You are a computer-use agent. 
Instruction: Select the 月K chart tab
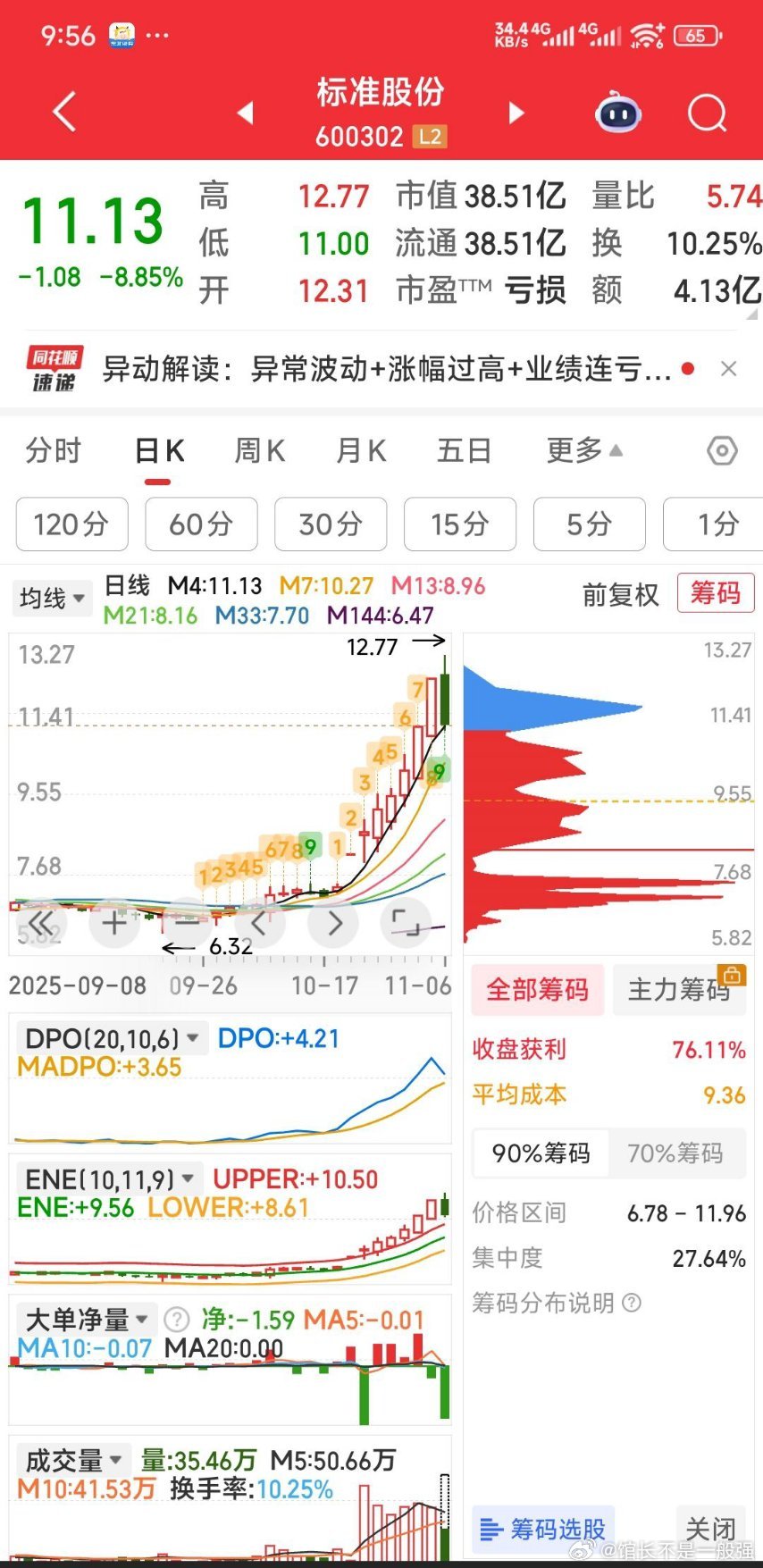coord(361,451)
